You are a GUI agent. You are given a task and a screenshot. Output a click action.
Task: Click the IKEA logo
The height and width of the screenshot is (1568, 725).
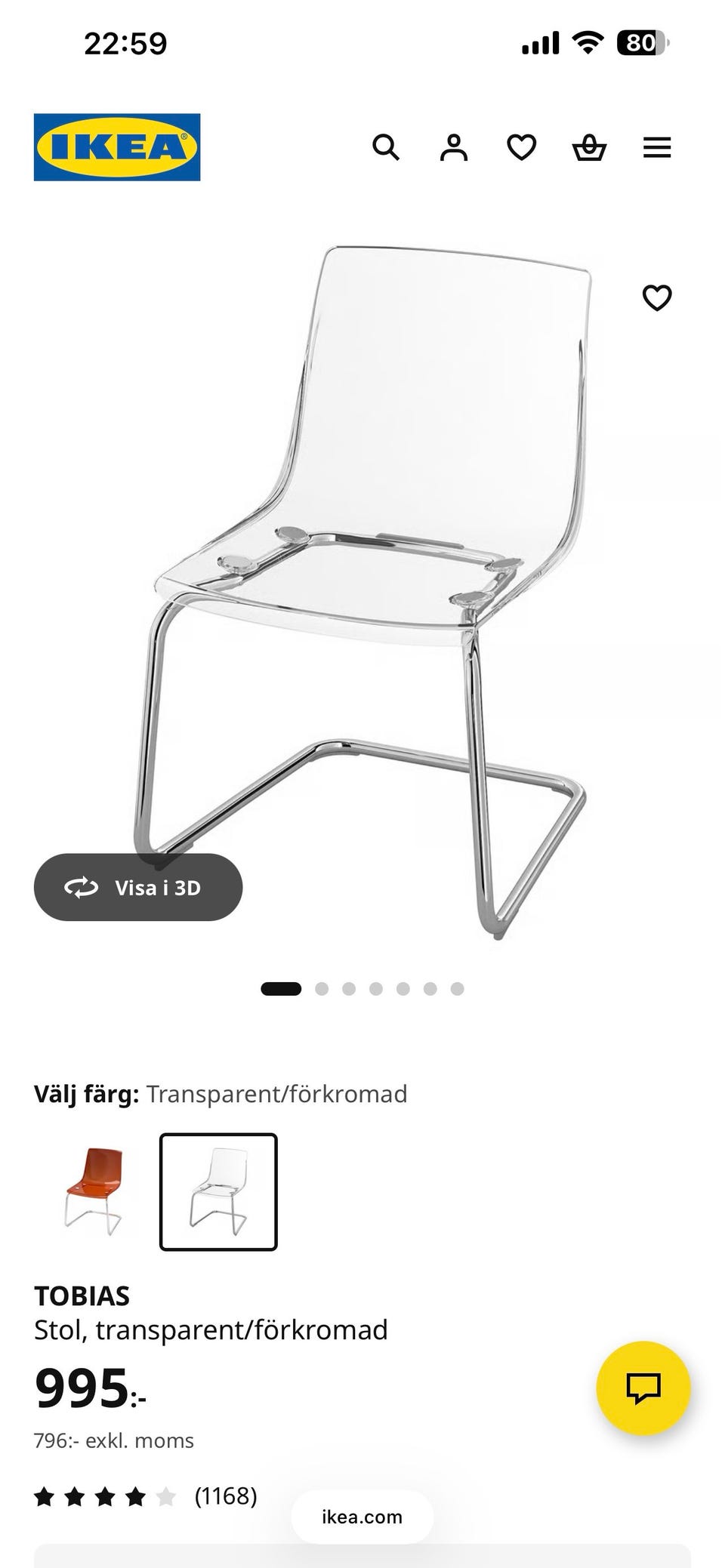point(117,145)
